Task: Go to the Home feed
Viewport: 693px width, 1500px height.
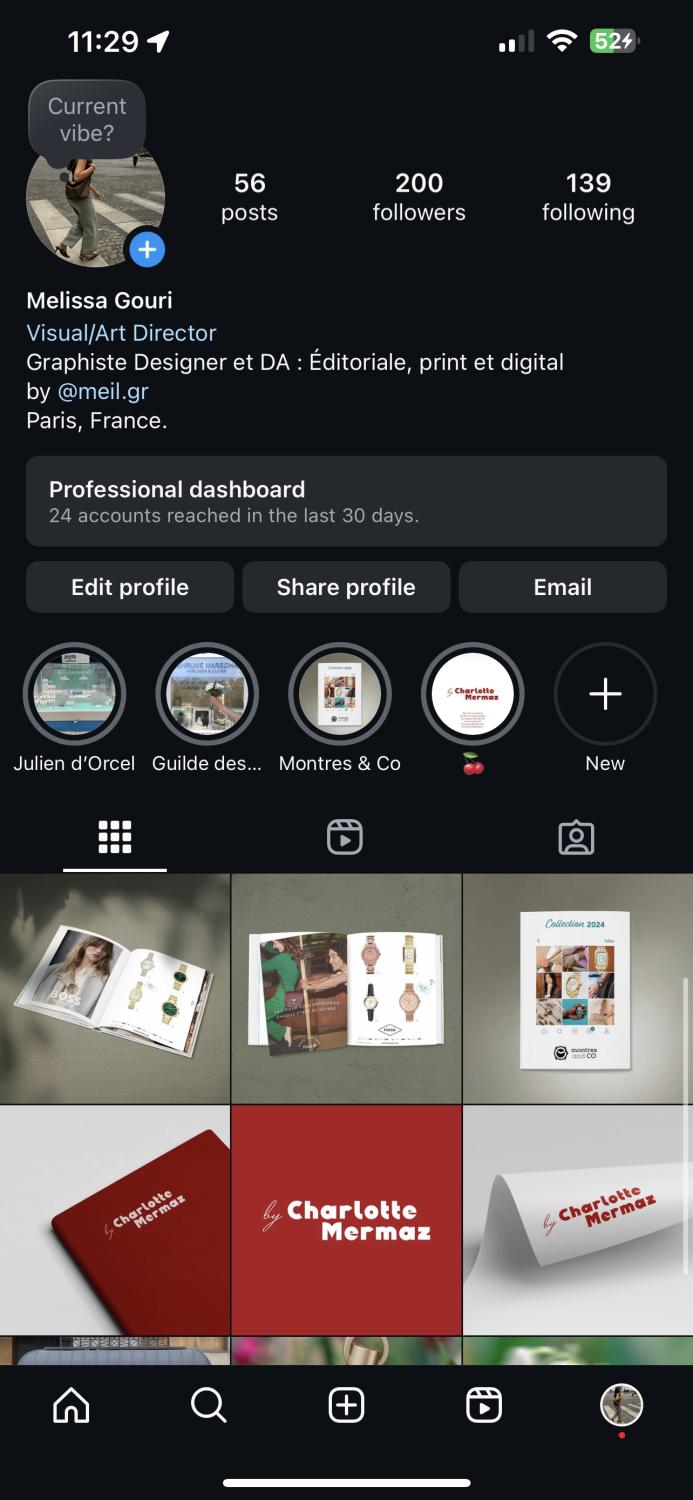Action: [x=71, y=1406]
